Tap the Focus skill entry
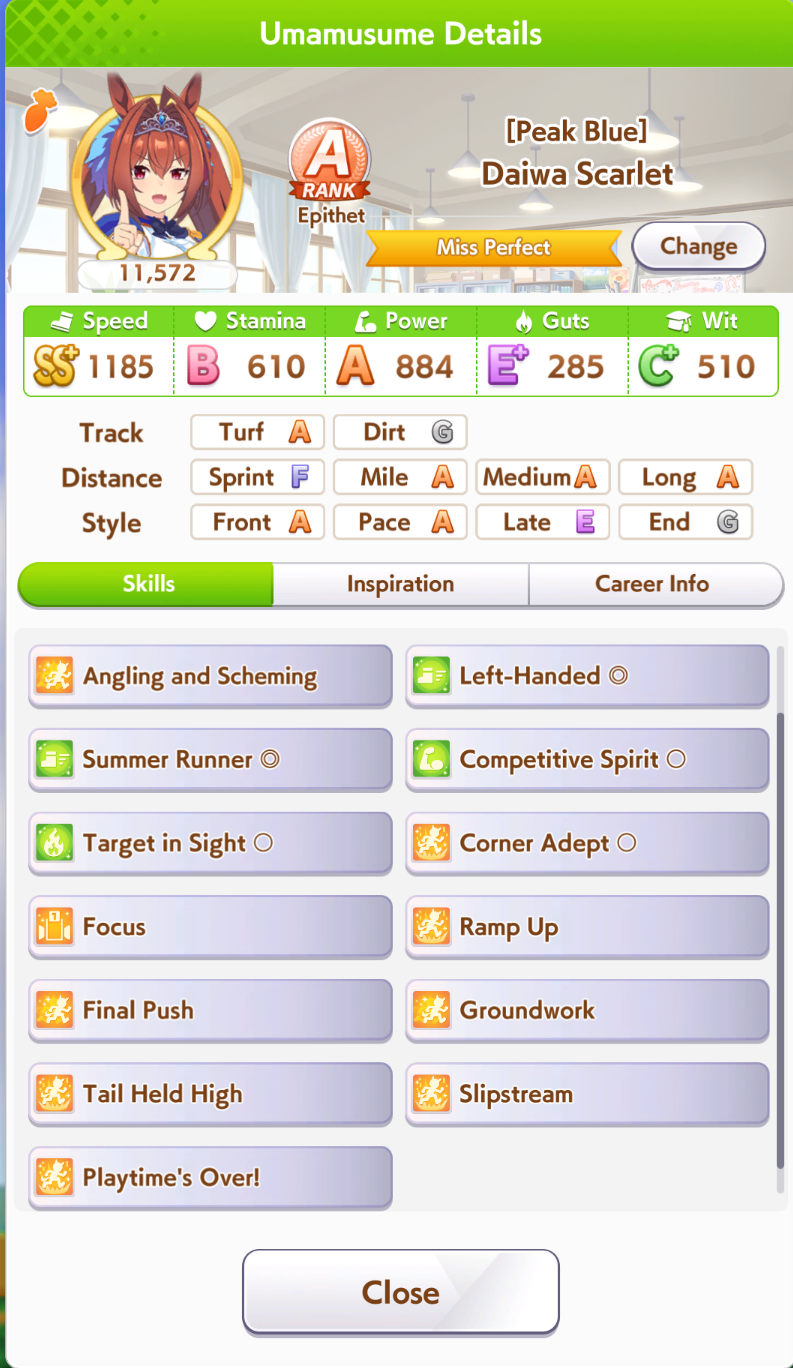The height and width of the screenshot is (1368, 793). (210, 927)
